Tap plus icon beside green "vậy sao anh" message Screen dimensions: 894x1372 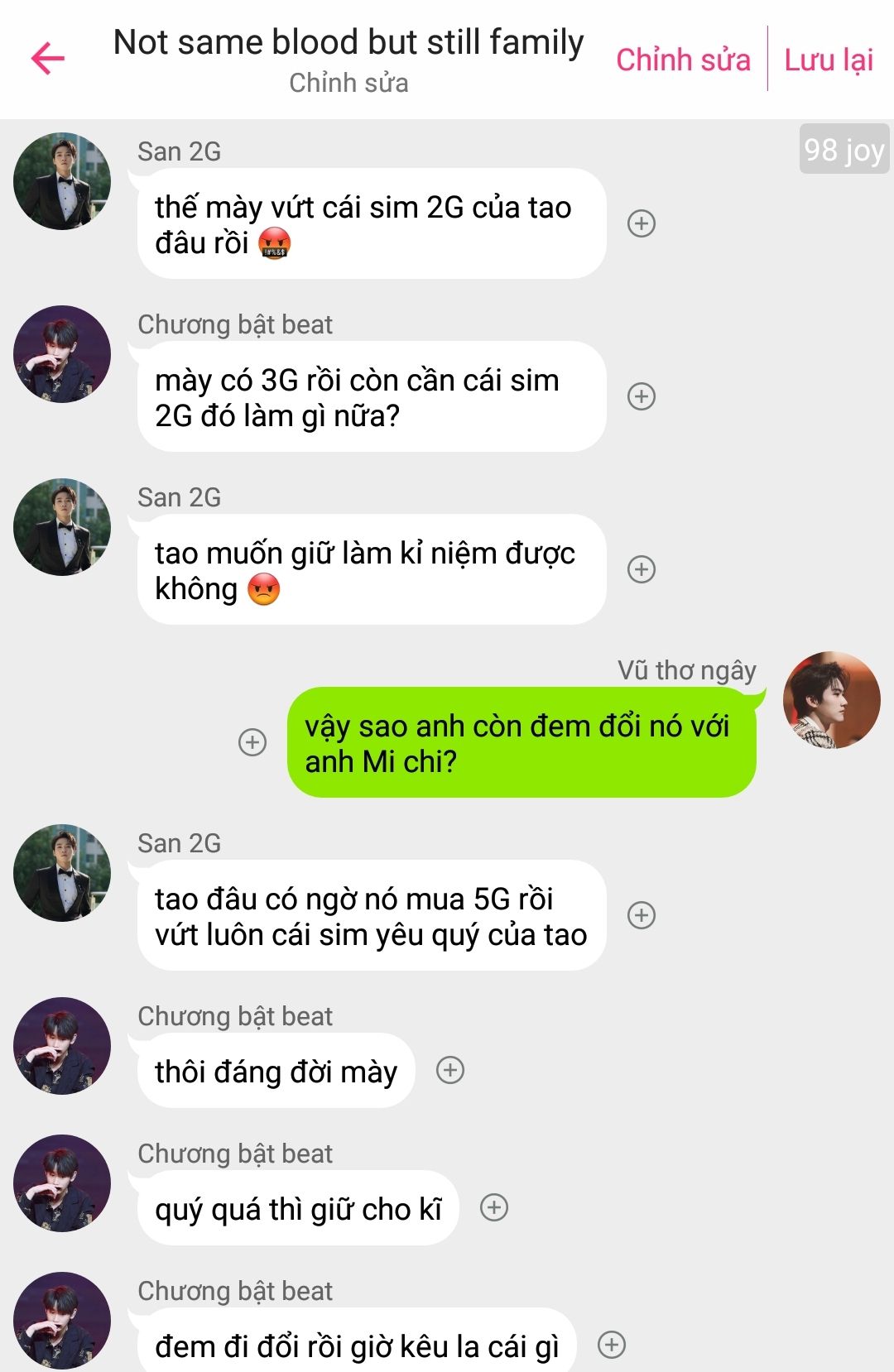(252, 742)
